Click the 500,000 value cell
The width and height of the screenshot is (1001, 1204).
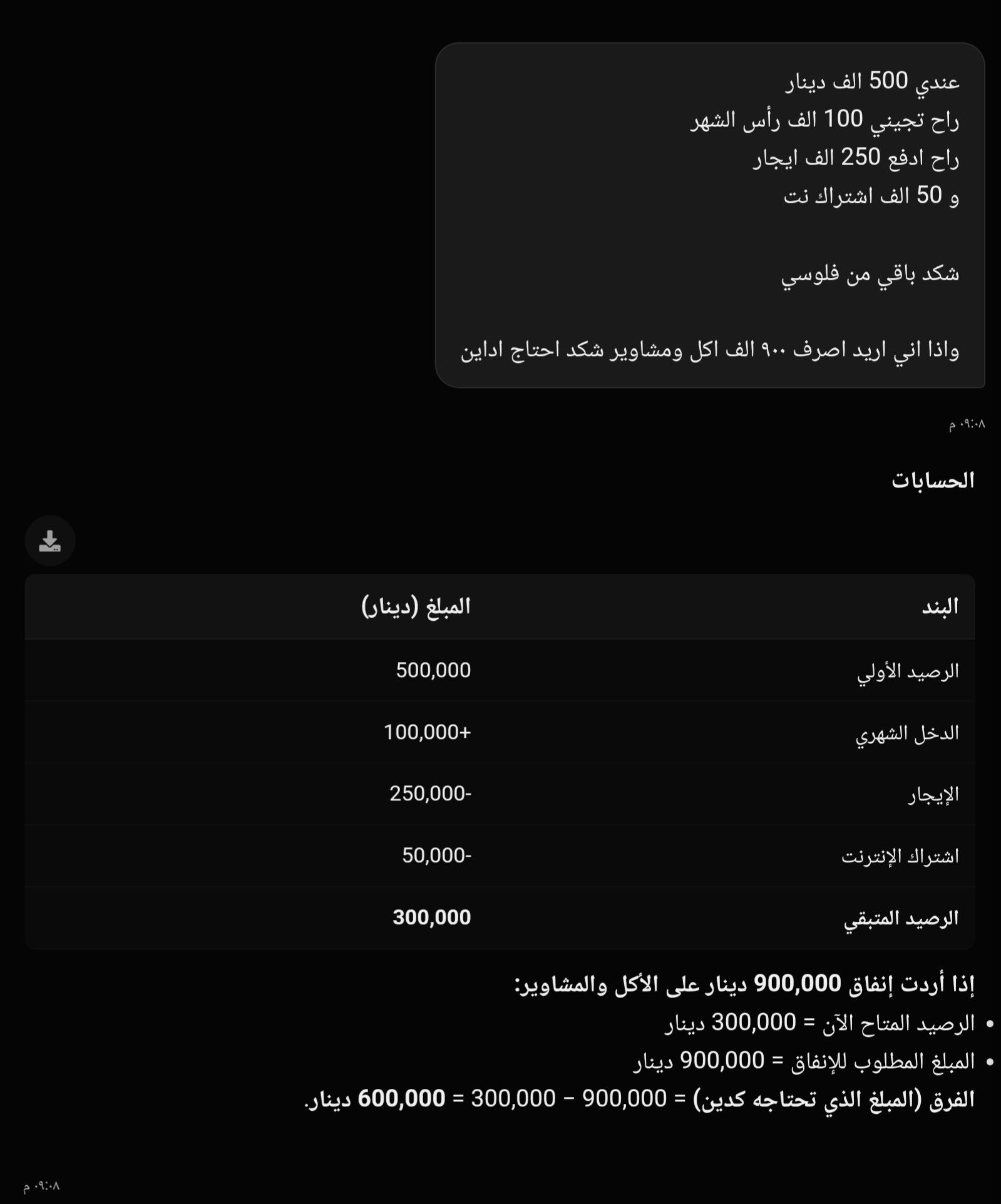432,670
